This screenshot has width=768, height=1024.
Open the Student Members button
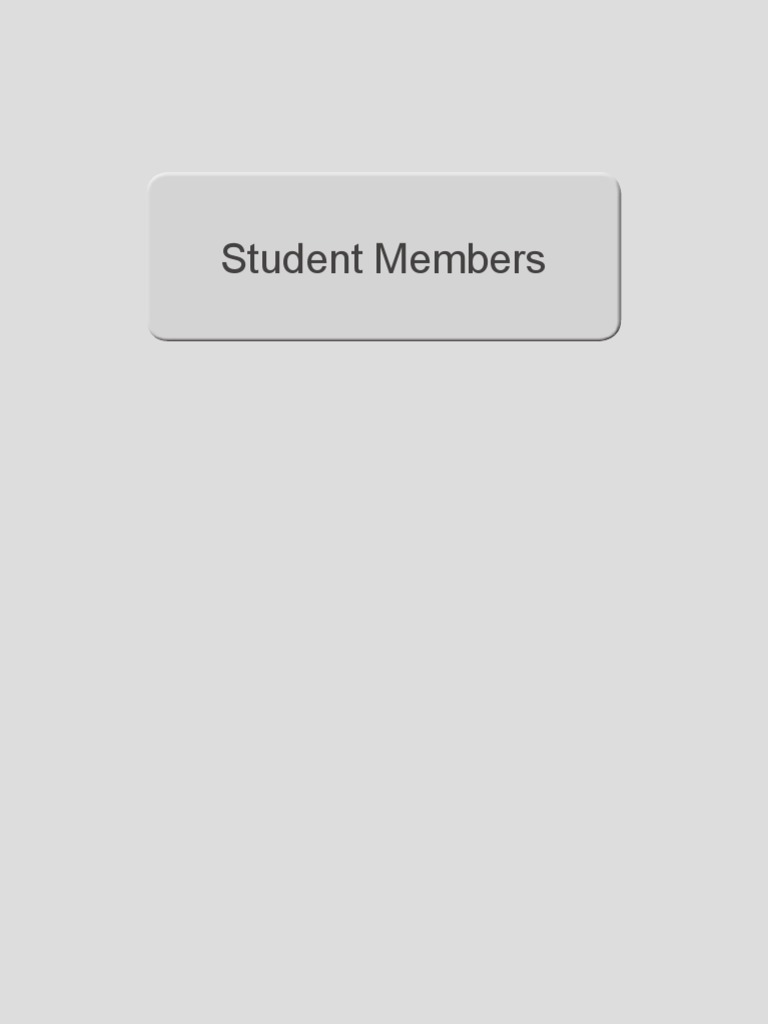[x=384, y=258]
